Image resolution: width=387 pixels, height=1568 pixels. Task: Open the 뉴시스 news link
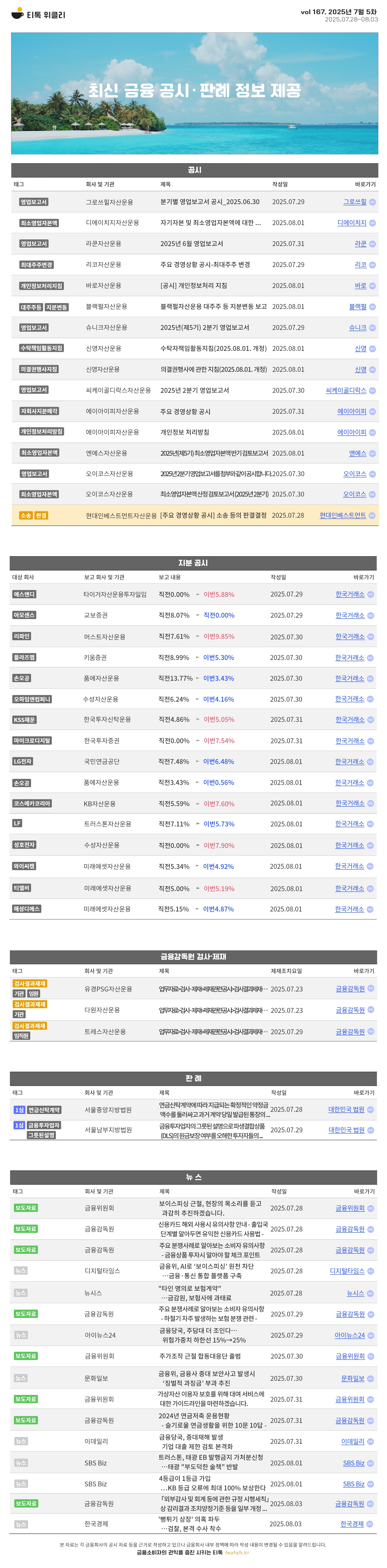click(x=355, y=1293)
